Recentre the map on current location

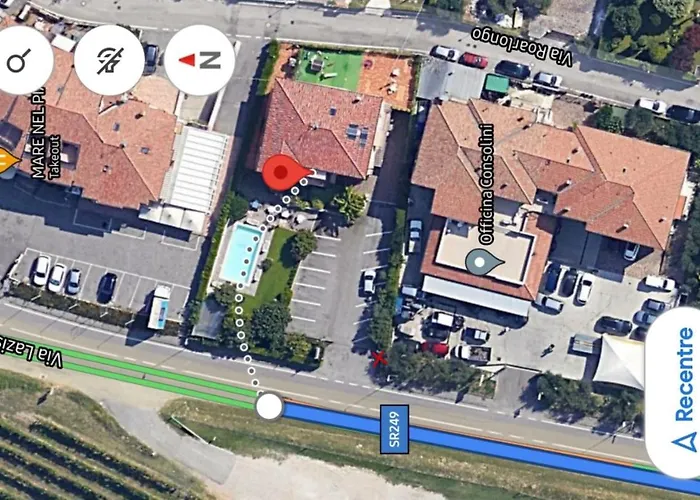click(683, 392)
